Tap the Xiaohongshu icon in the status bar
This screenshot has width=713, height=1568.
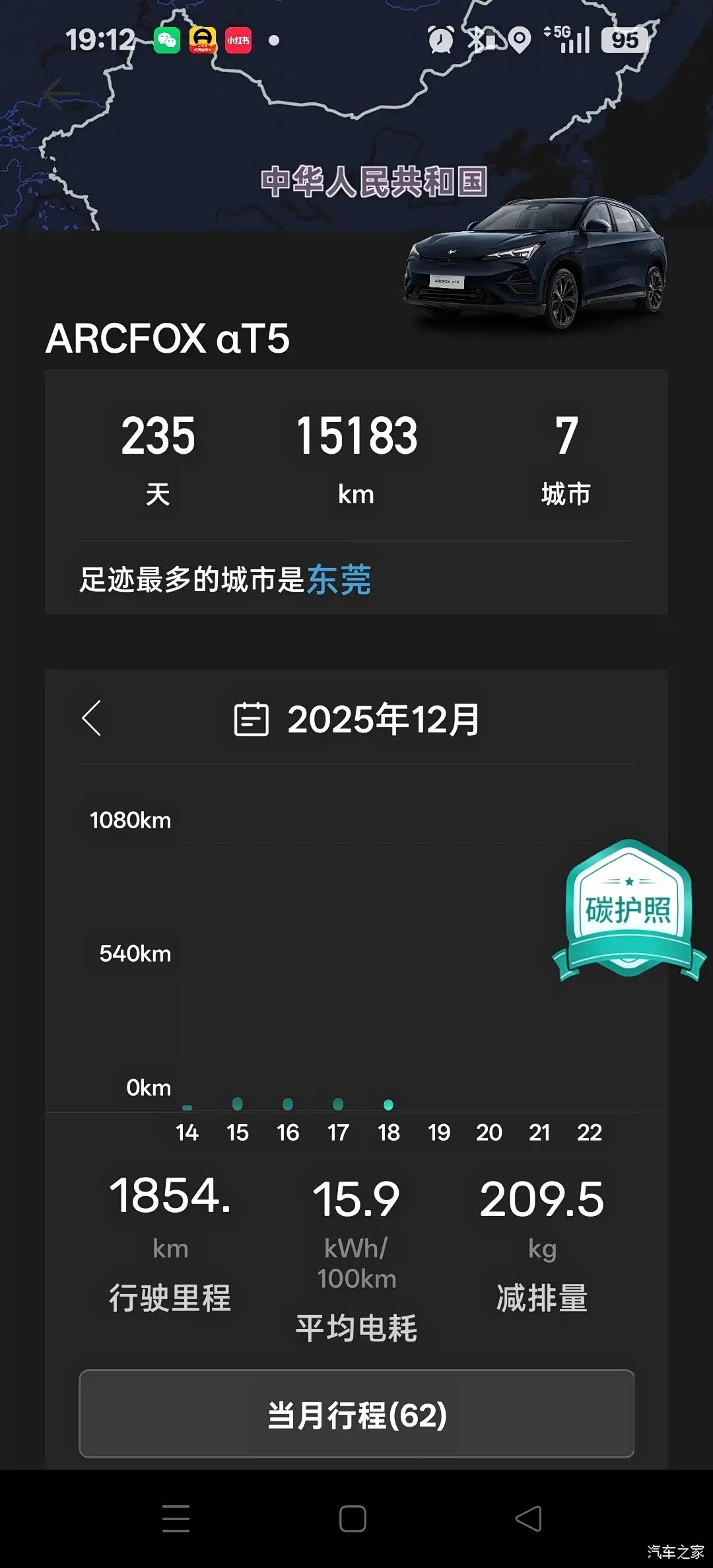tap(236, 41)
